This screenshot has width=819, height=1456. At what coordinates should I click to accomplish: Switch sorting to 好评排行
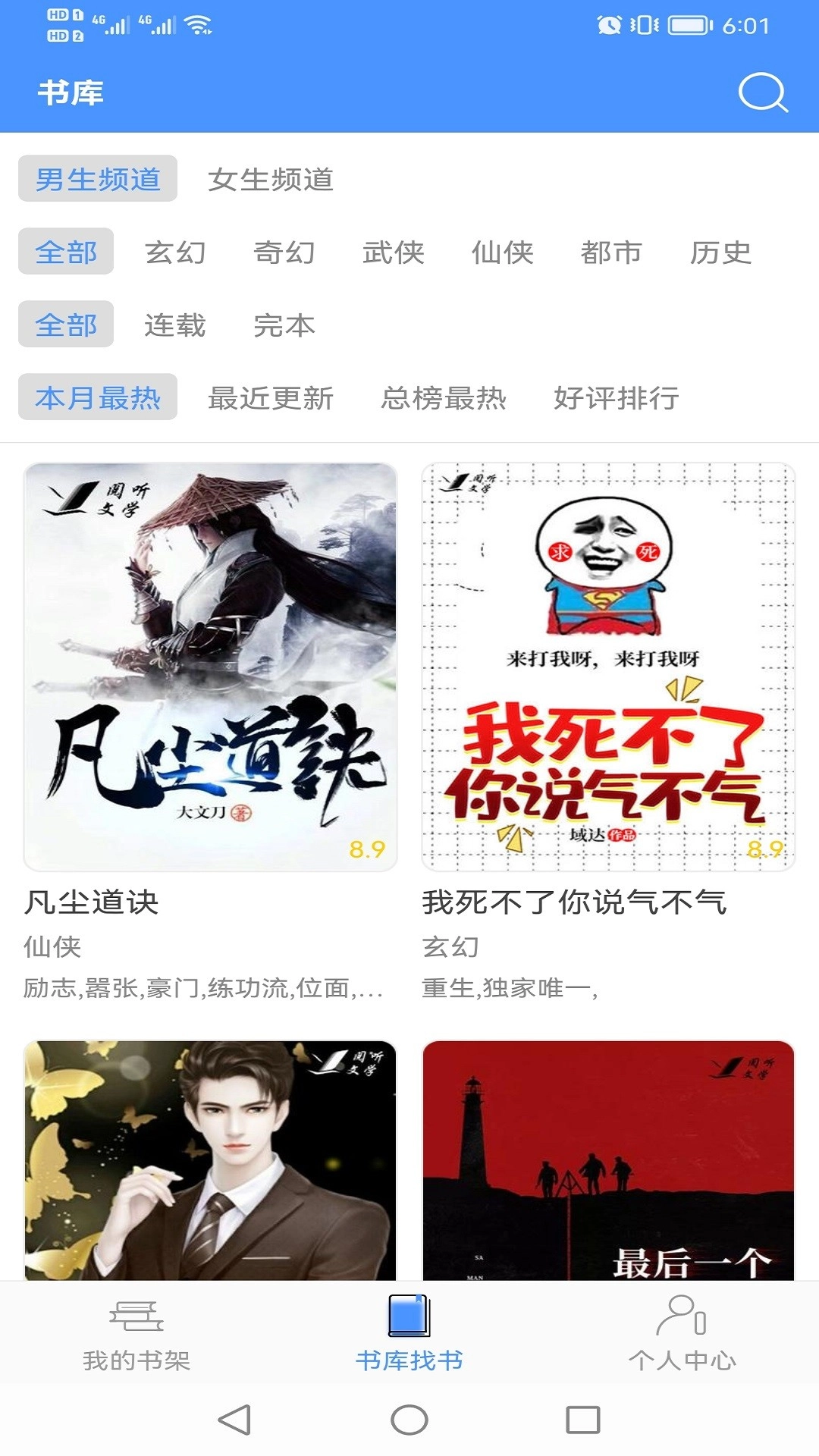point(620,397)
